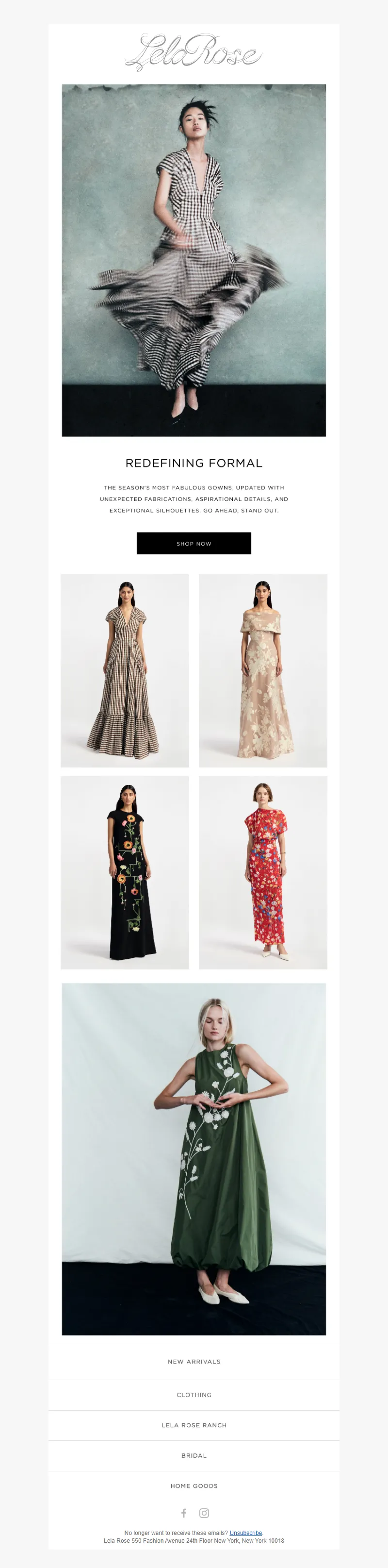Open the red floral print dress image
This screenshot has height=1568, width=388.
263,872
